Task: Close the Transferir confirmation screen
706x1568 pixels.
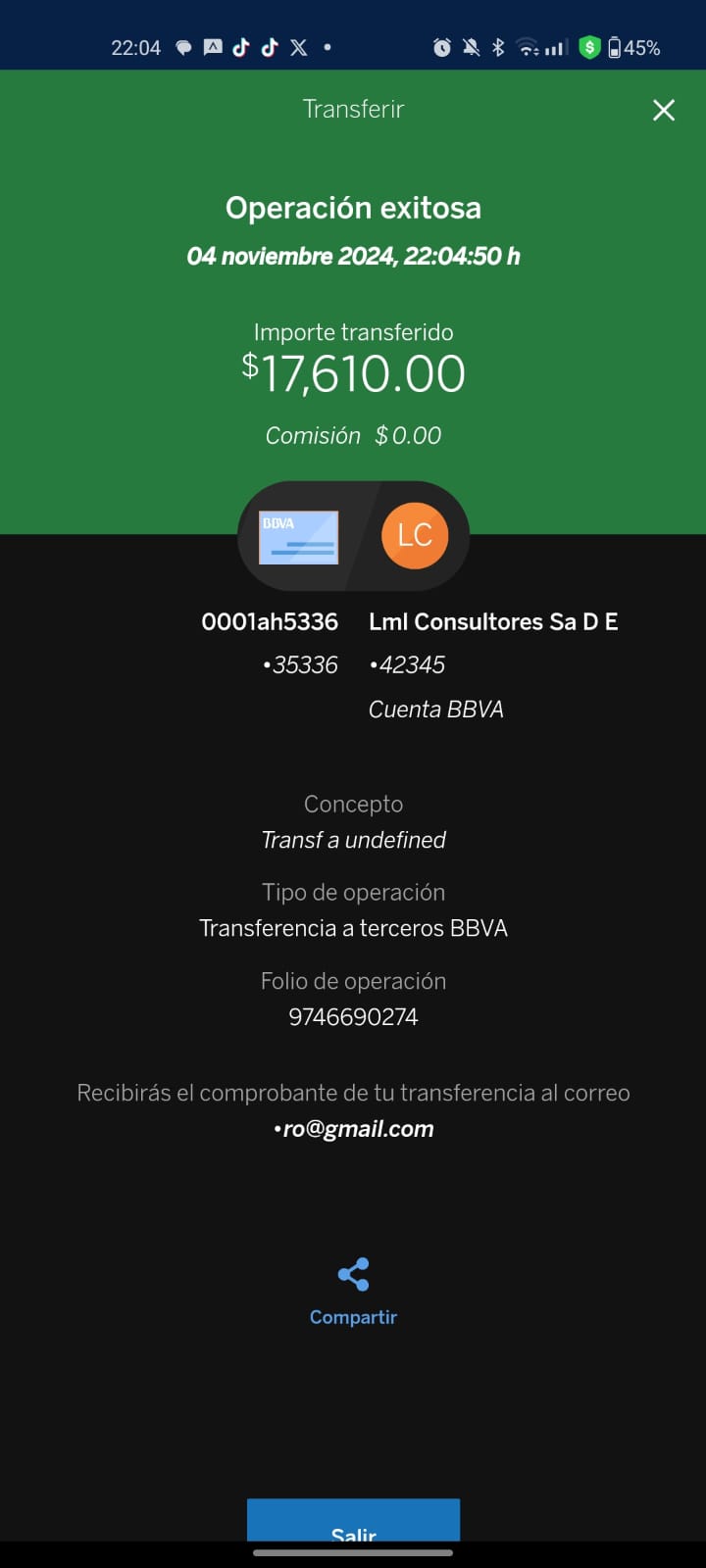Action: 664,110
